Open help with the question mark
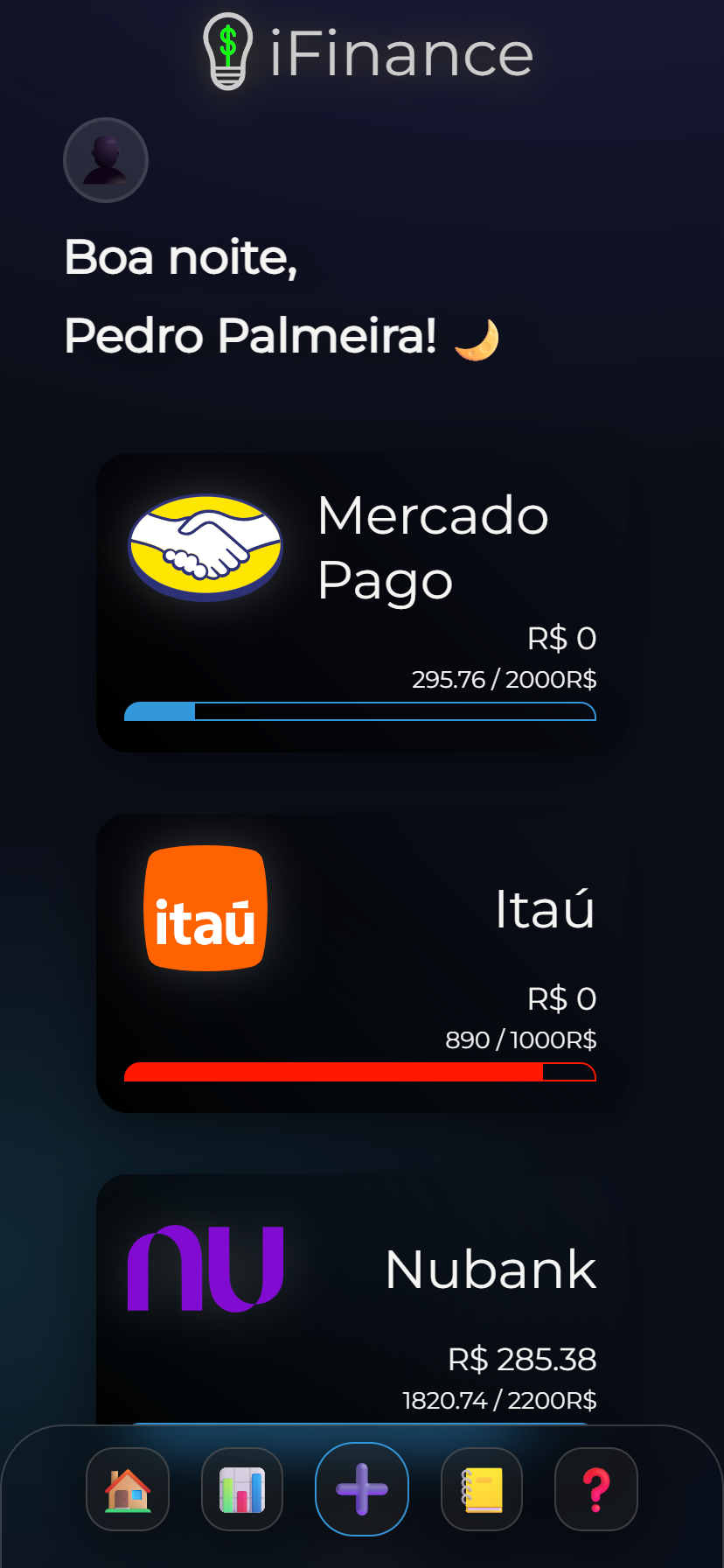The image size is (724, 1568). (596, 1489)
